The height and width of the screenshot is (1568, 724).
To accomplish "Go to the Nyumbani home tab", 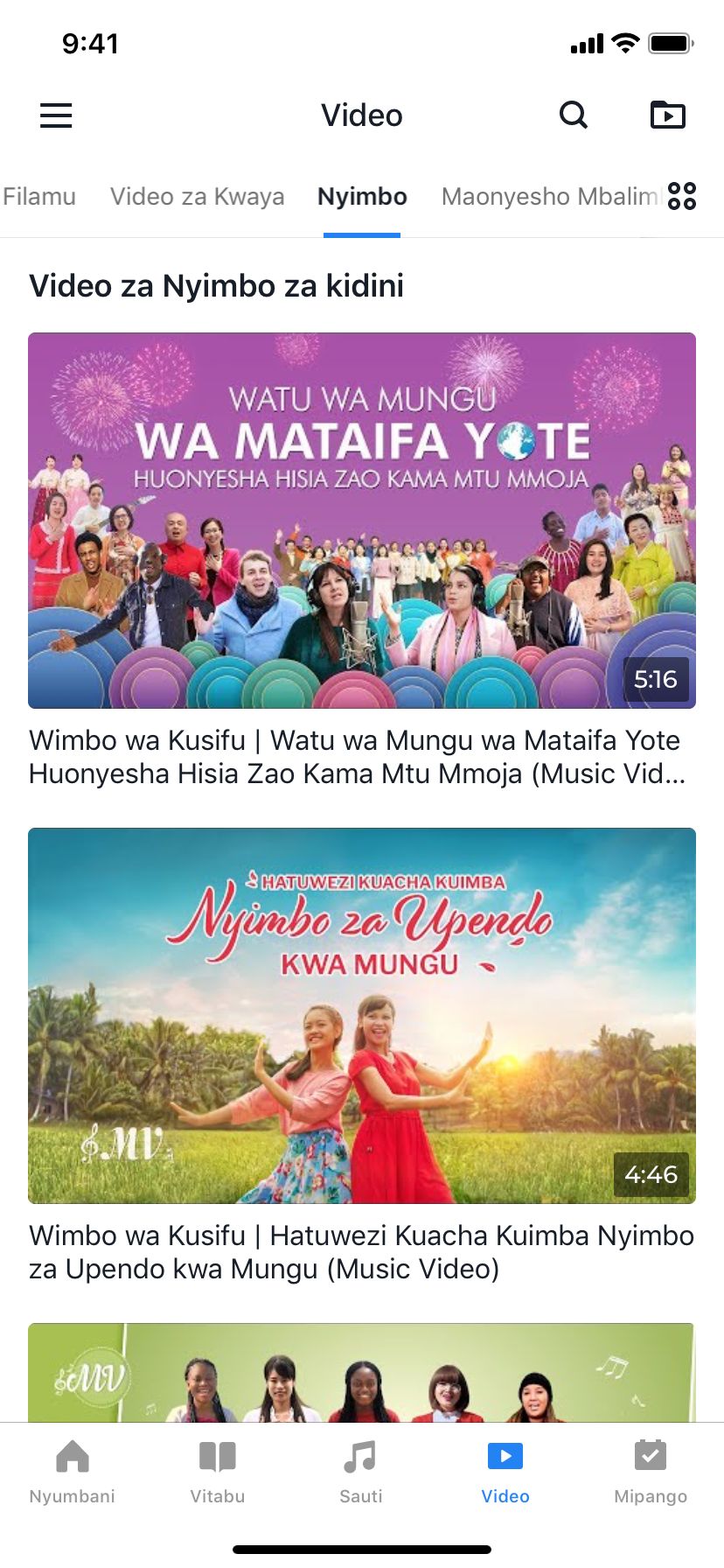I will (73, 1472).
